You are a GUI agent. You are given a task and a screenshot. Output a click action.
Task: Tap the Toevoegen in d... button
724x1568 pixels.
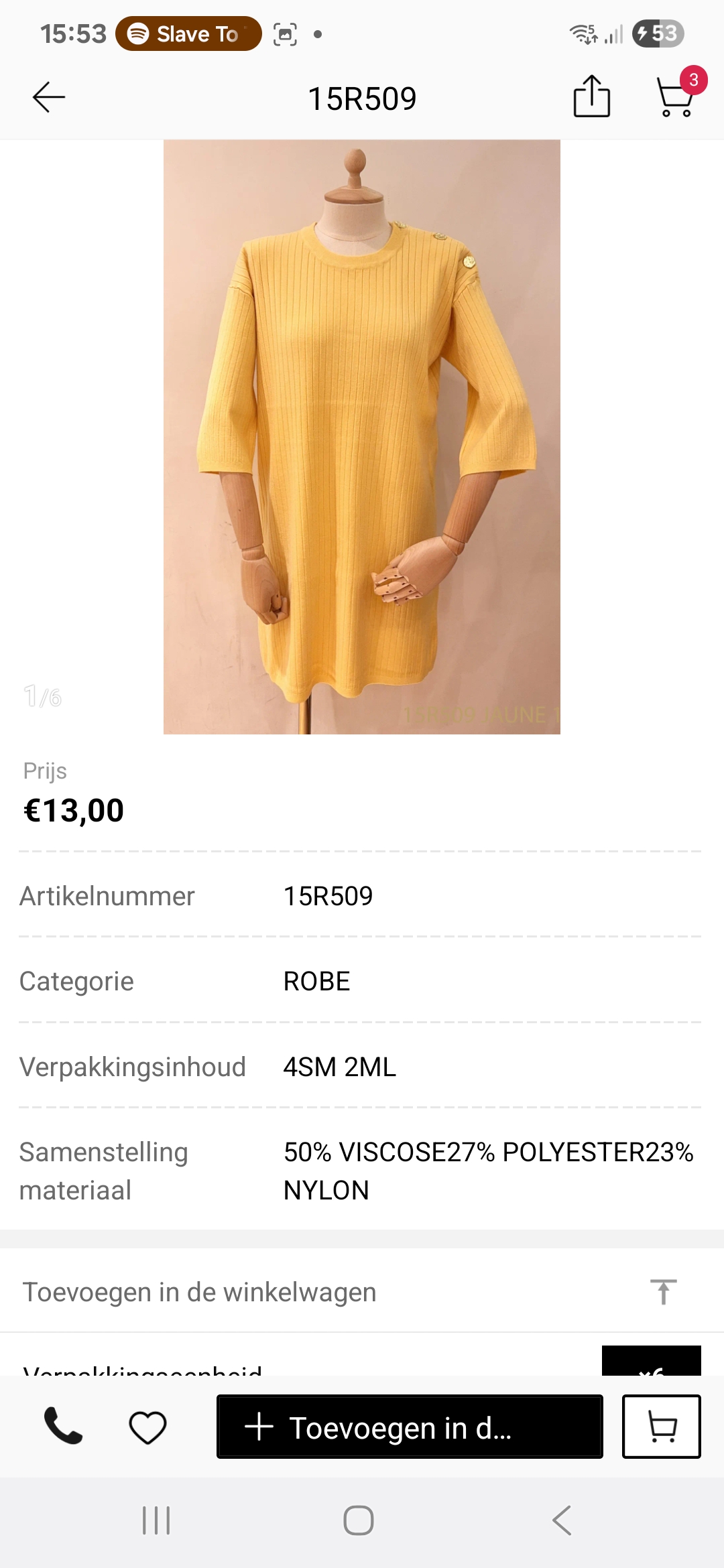click(410, 1427)
